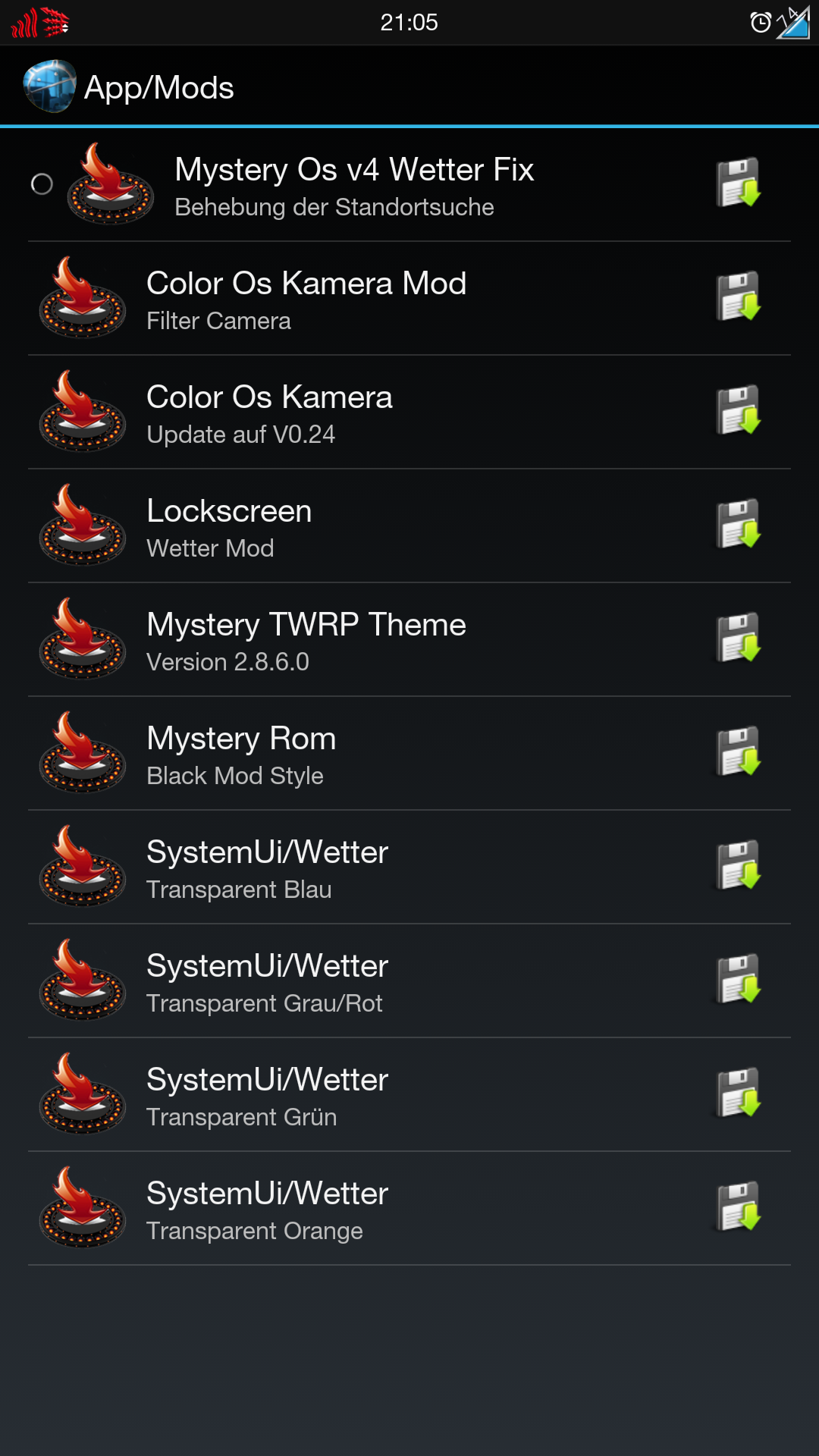
Task: Open Color Os Kamera Update auf V0.24
Action: [409, 413]
